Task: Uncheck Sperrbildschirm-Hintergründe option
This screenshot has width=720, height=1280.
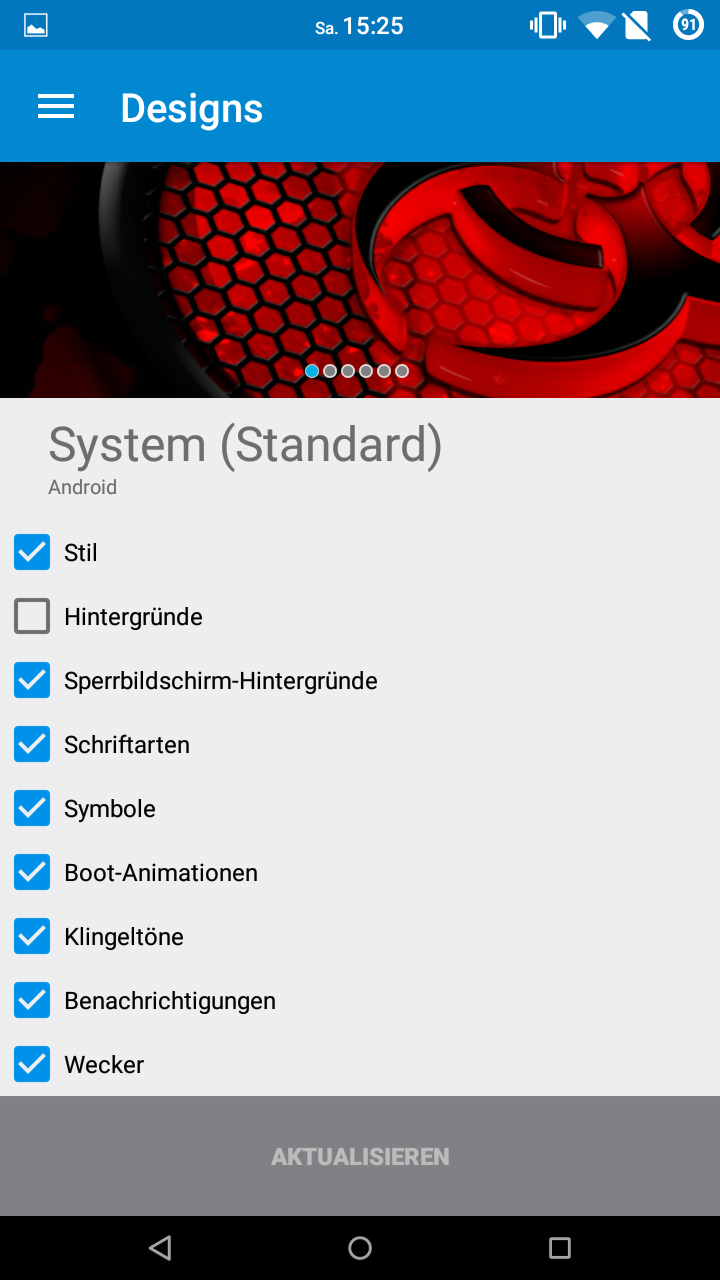Action: click(x=32, y=681)
